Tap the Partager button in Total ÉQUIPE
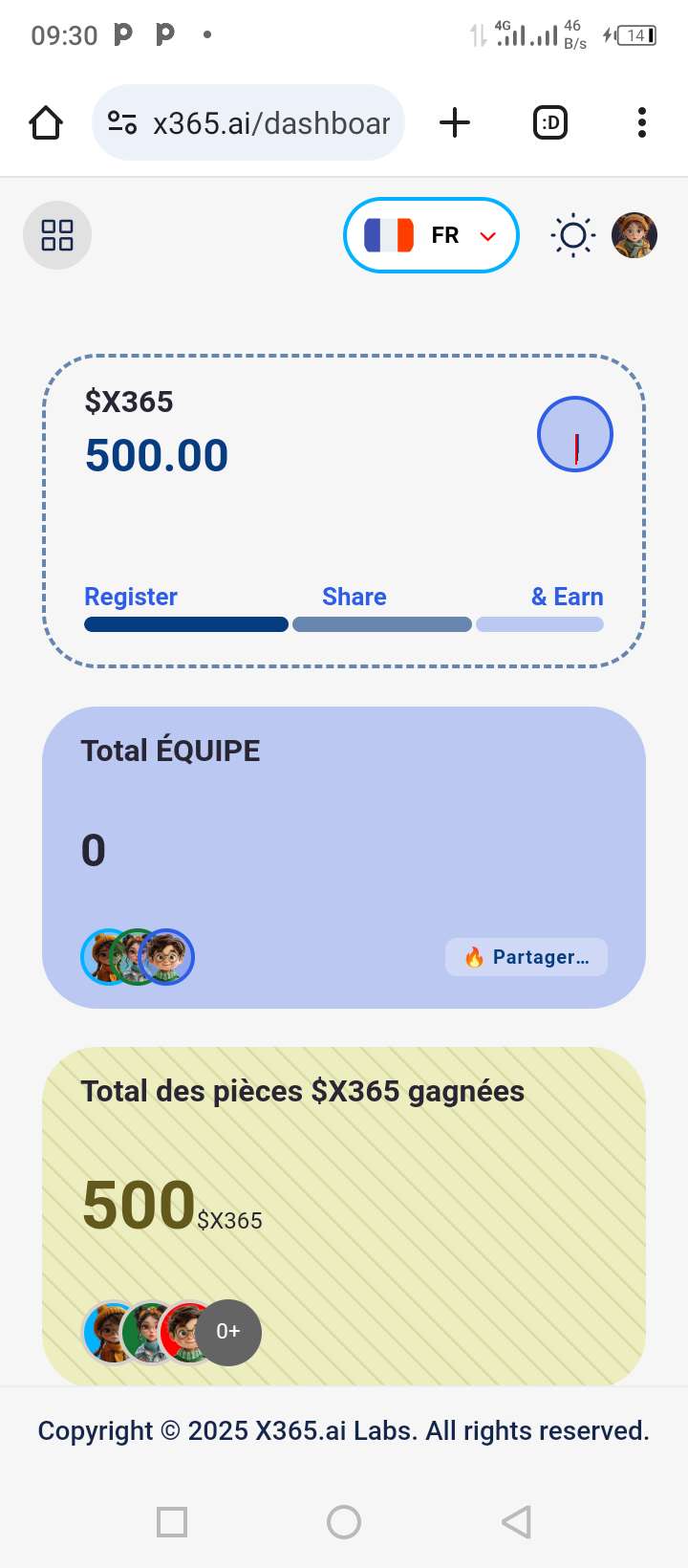 pyautogui.click(x=527, y=957)
